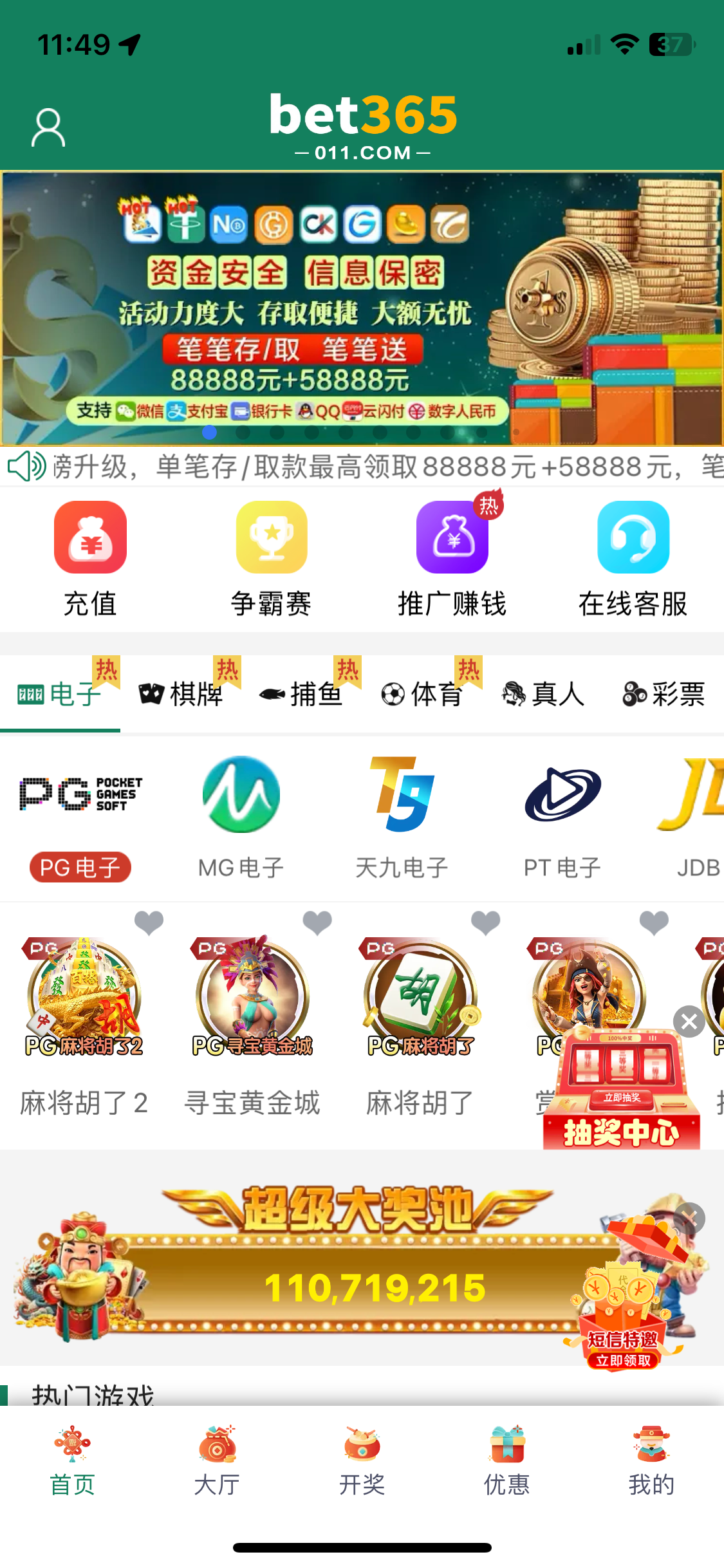Select the MG电子 provider
This screenshot has width=724, height=1568.
[241, 816]
